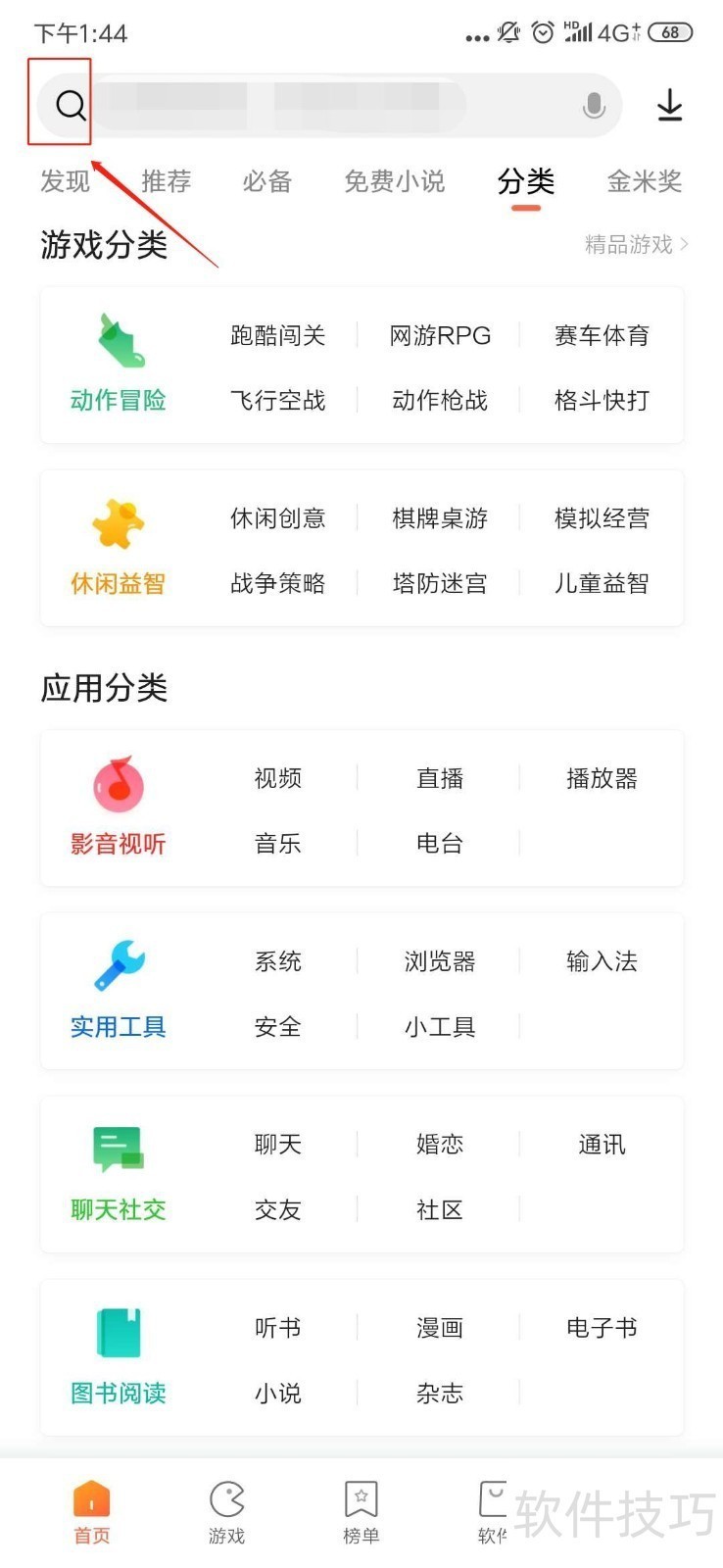The width and height of the screenshot is (723, 1568).
Task: Go to the 免费小说 tab
Action: click(x=394, y=181)
